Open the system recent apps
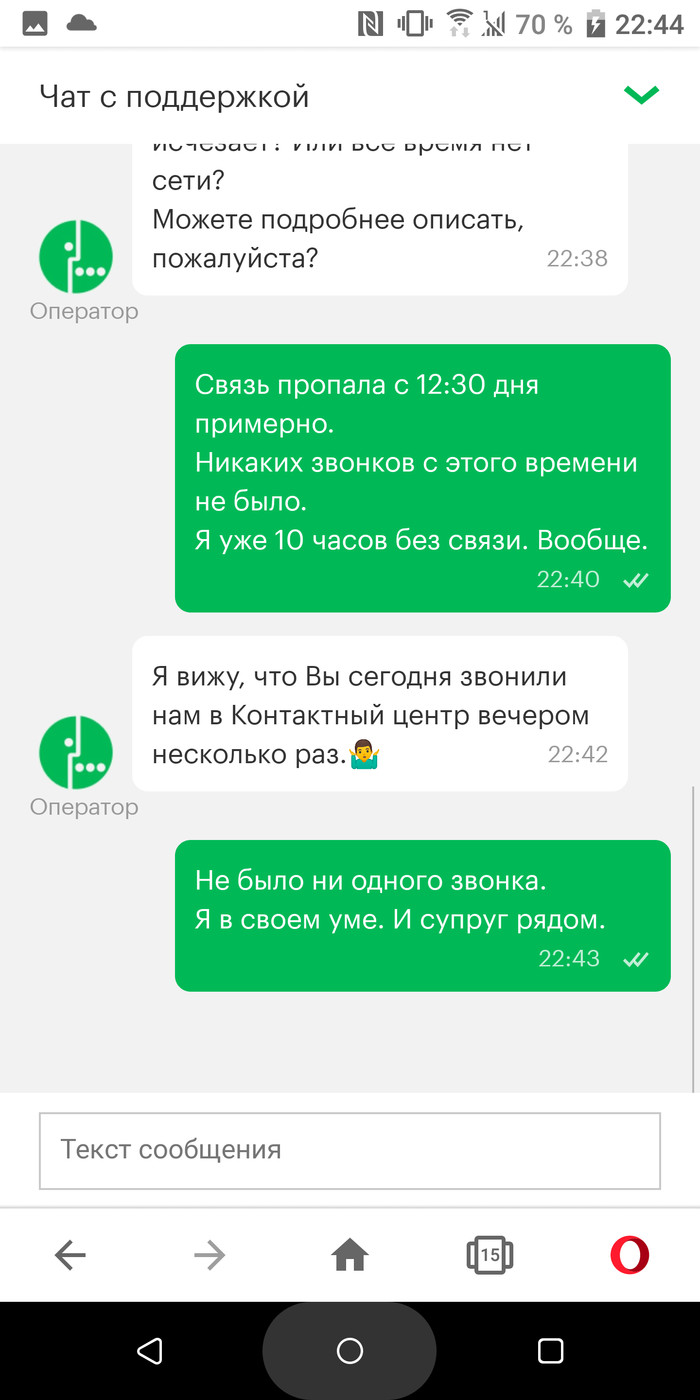700x1400 pixels. (x=550, y=1351)
